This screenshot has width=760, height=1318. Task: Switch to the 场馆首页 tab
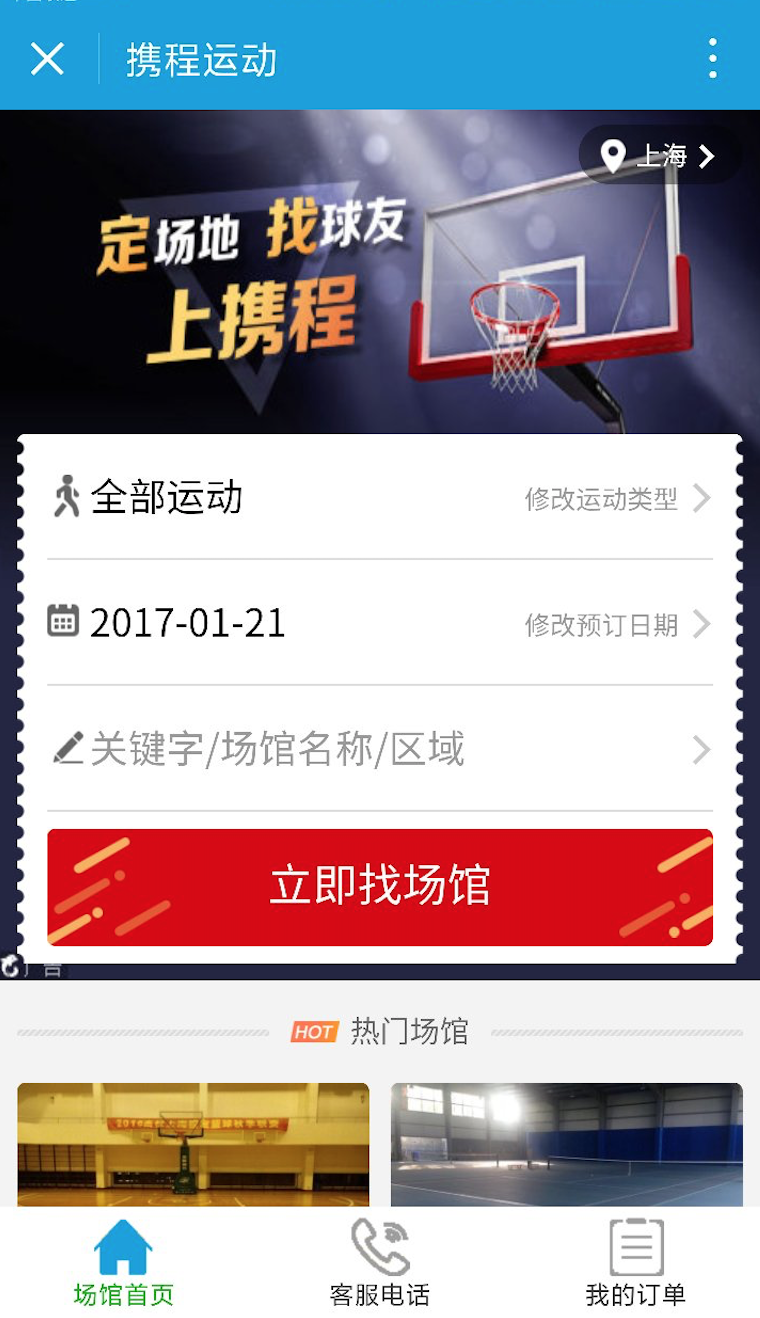[x=124, y=1263]
